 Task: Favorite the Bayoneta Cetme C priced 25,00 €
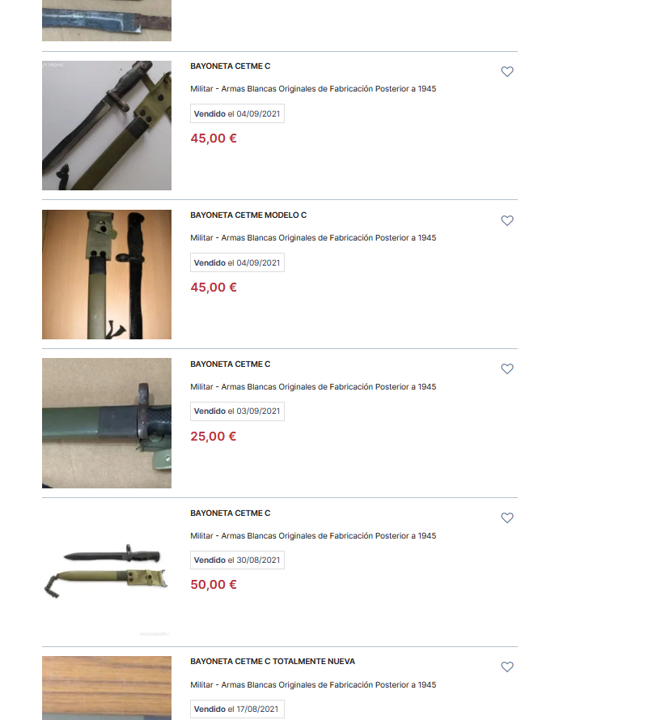pos(507,369)
